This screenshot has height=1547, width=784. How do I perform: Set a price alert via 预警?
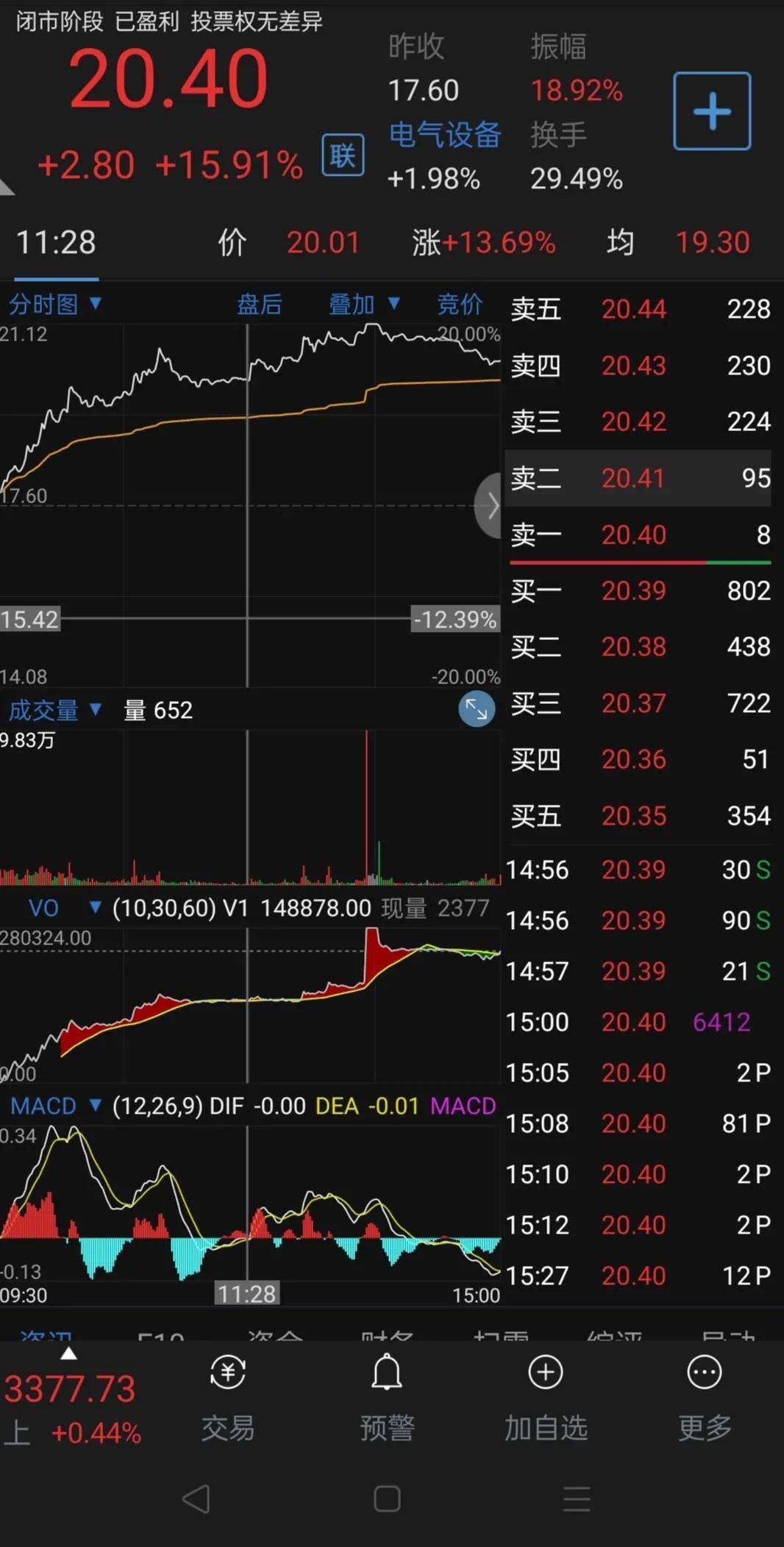tap(387, 1397)
